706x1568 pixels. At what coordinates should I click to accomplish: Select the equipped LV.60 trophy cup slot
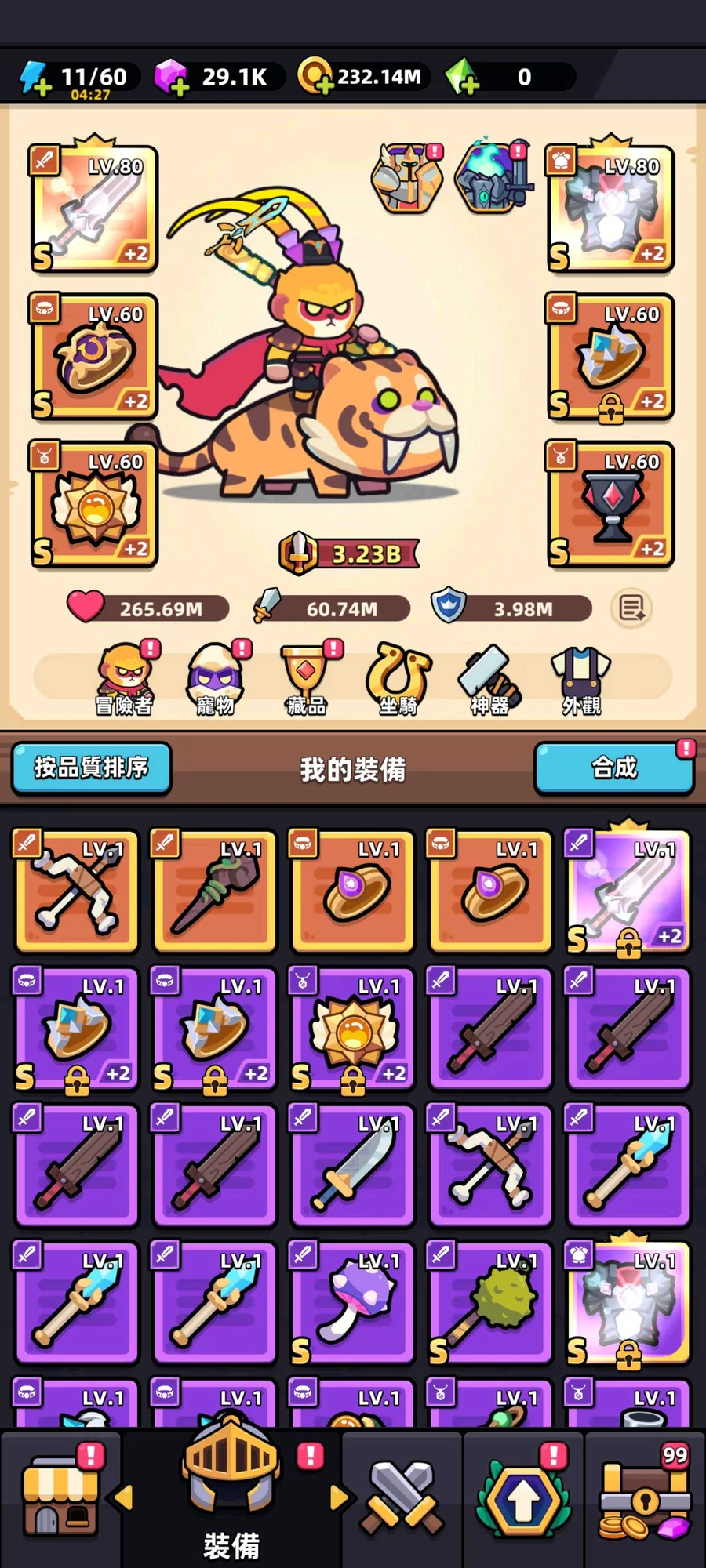tap(610, 504)
